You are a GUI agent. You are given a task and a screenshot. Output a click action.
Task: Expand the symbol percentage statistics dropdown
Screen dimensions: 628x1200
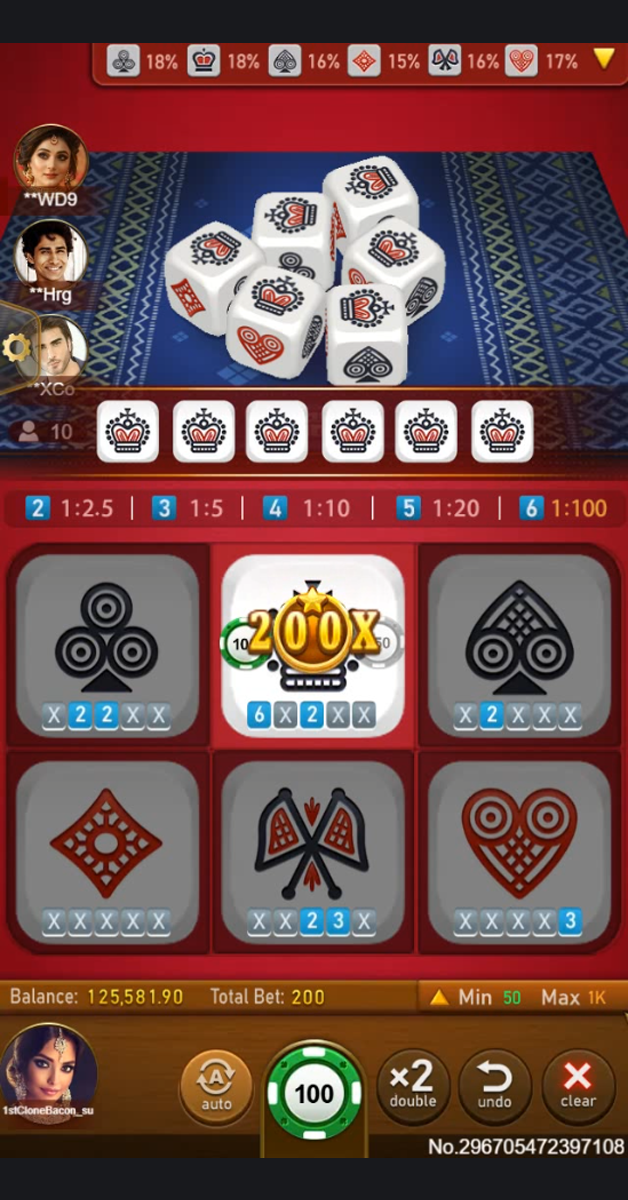(x=604, y=60)
